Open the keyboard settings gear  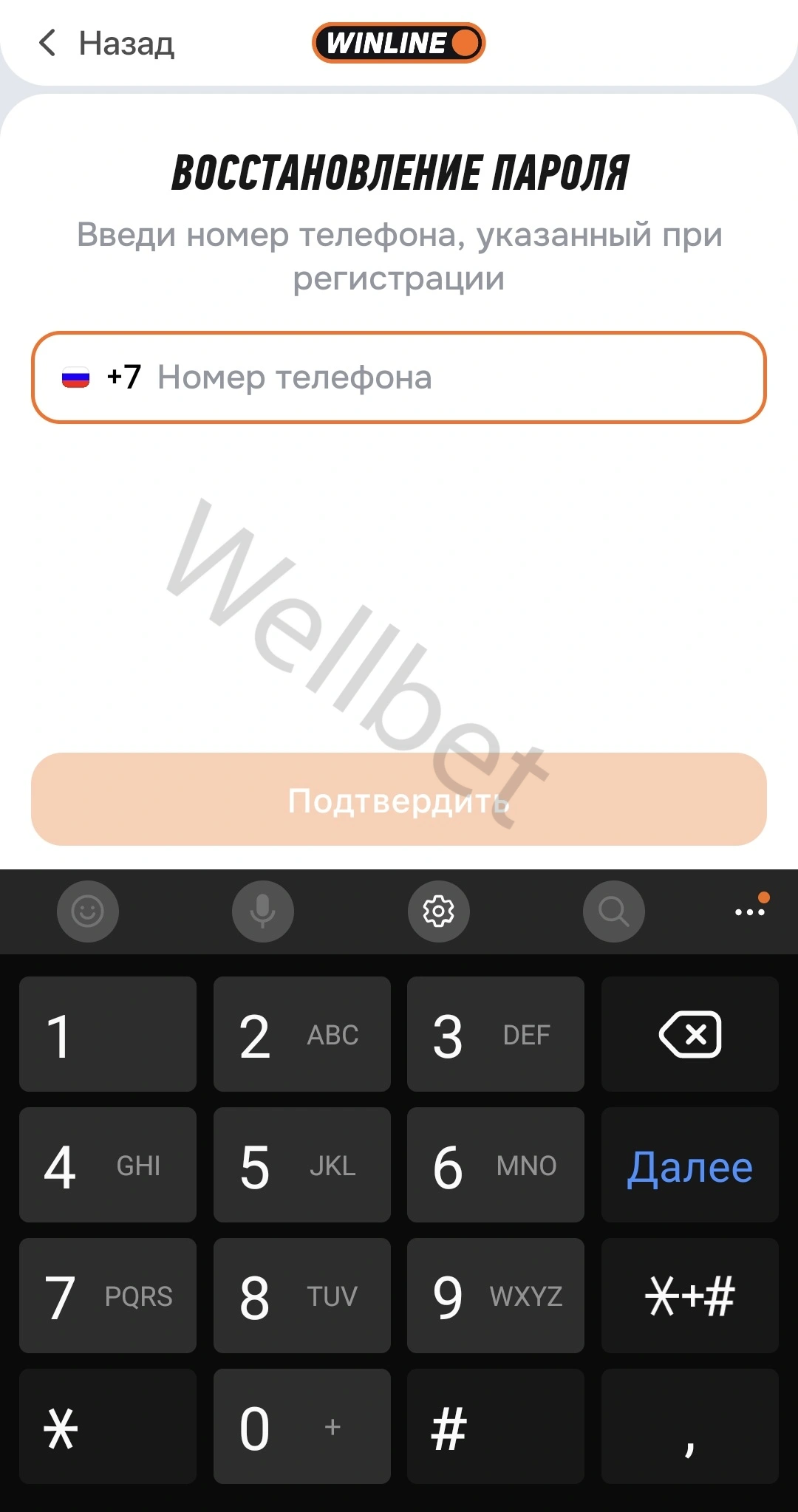pos(439,911)
